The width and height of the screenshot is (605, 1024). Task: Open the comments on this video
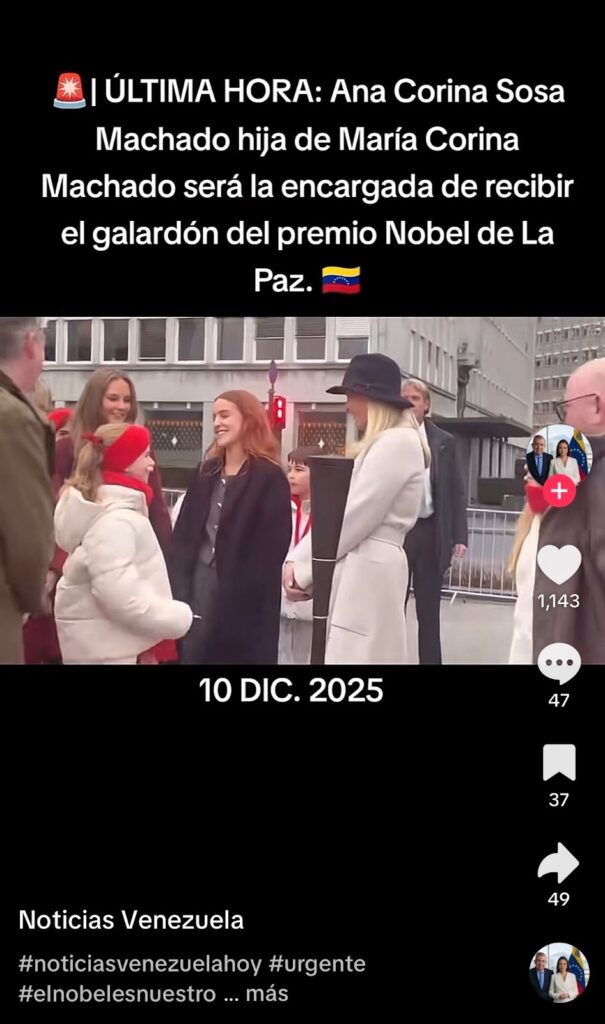[x=559, y=664]
